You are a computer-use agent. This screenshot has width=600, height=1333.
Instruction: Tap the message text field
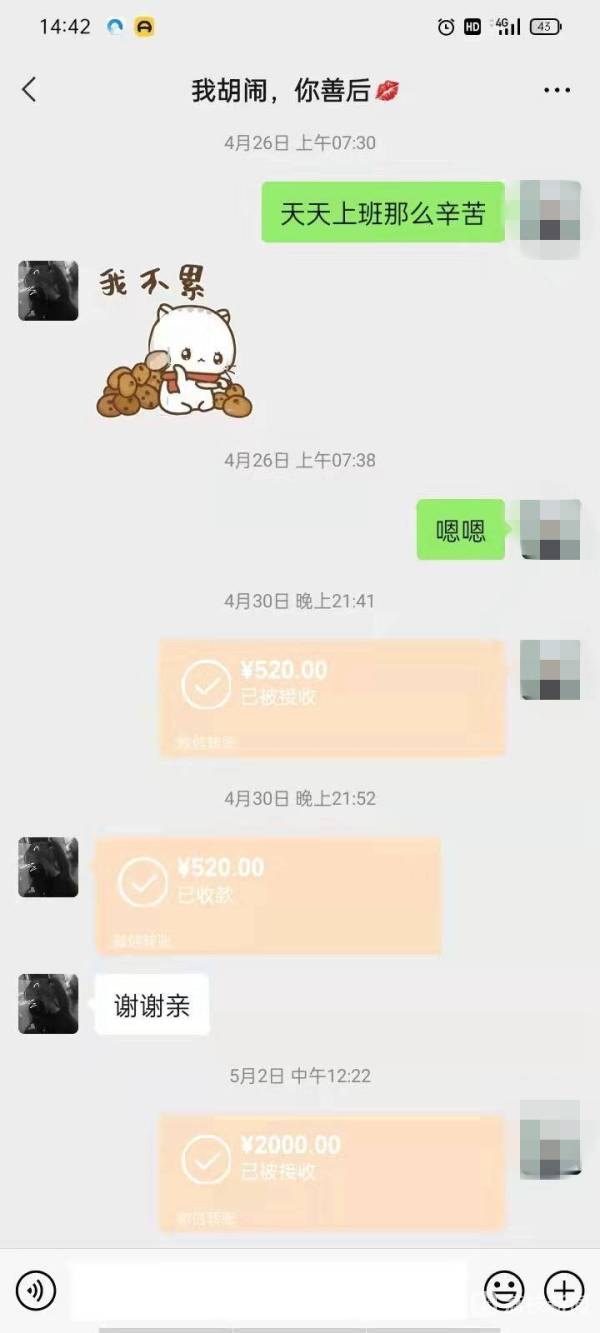(270, 1290)
